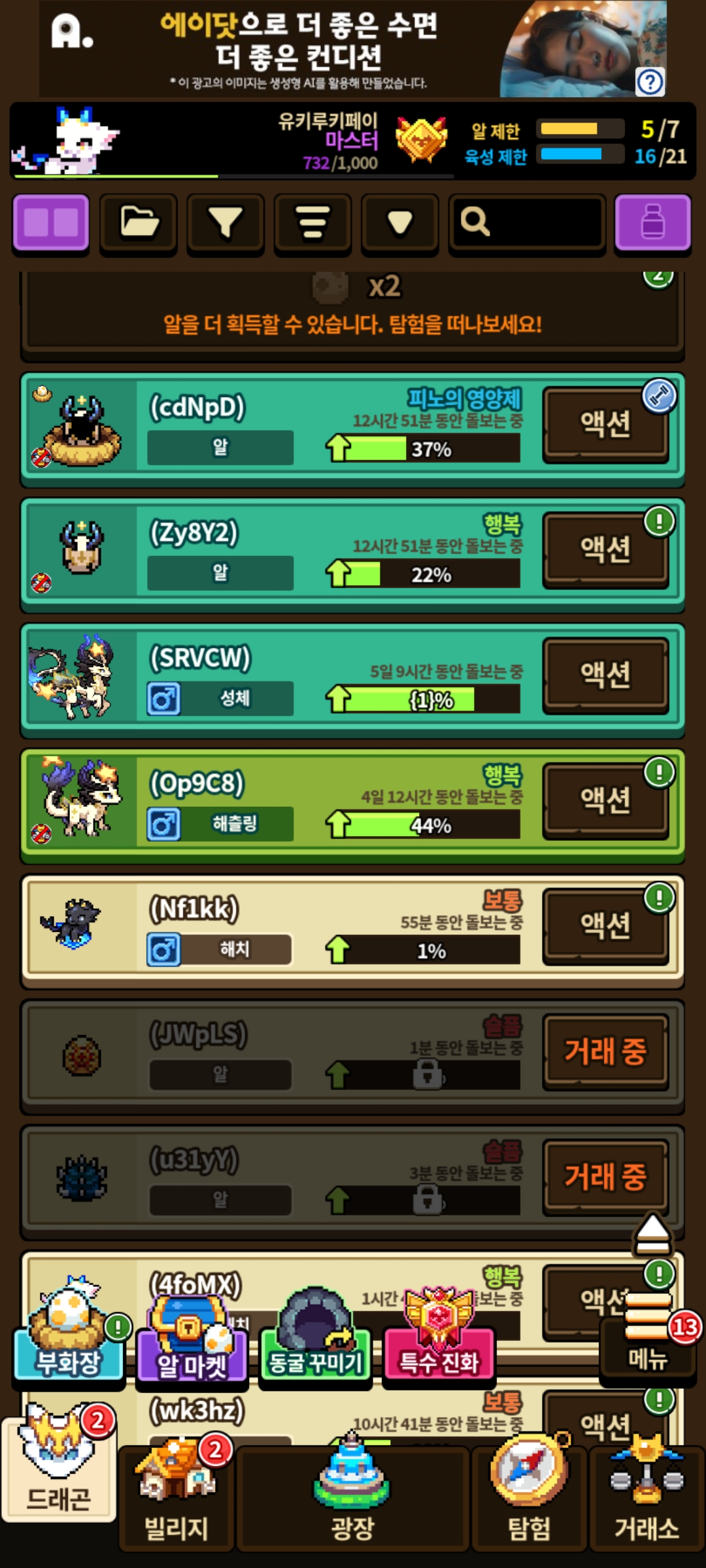Open the folder icon in toolbar
The width and height of the screenshot is (706, 1568).
[138, 223]
